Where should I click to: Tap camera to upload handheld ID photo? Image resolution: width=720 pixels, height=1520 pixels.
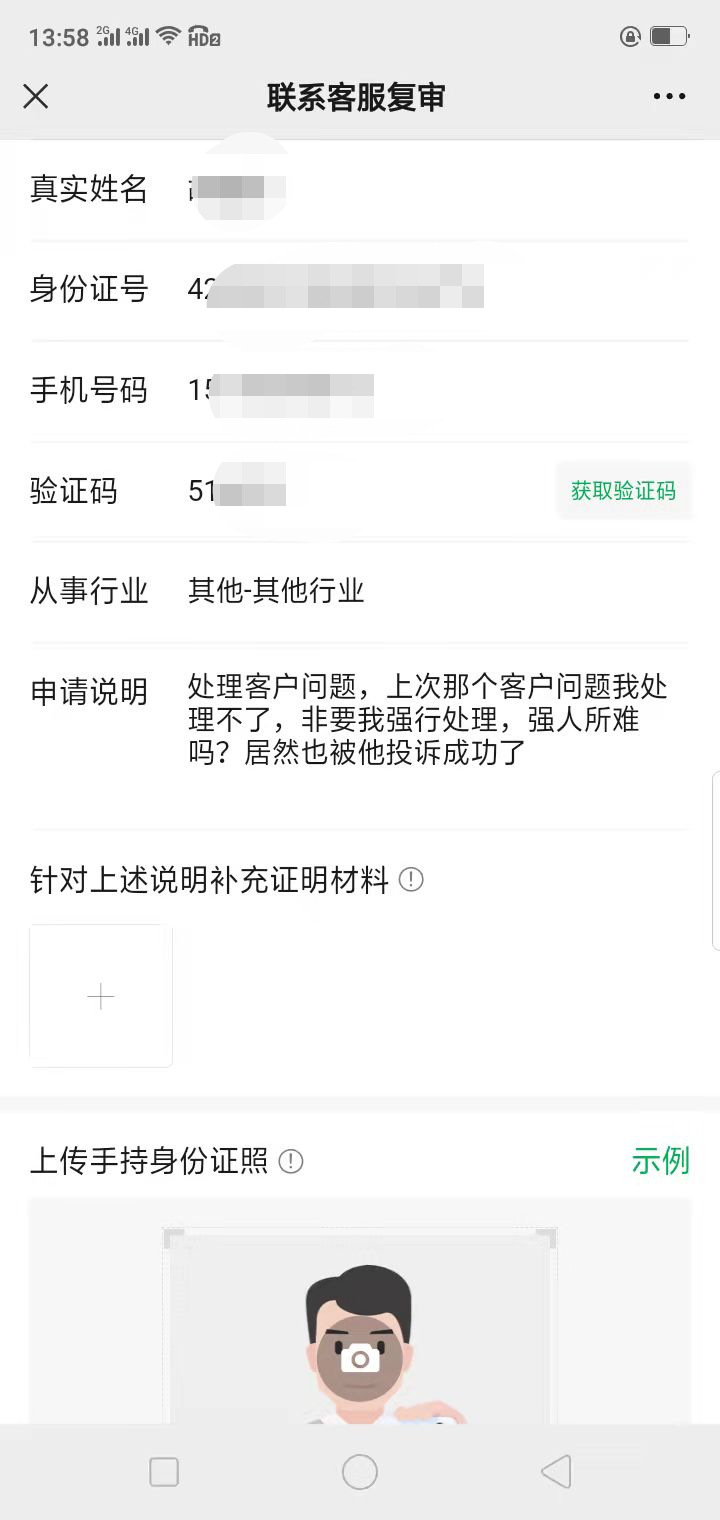click(360, 1358)
